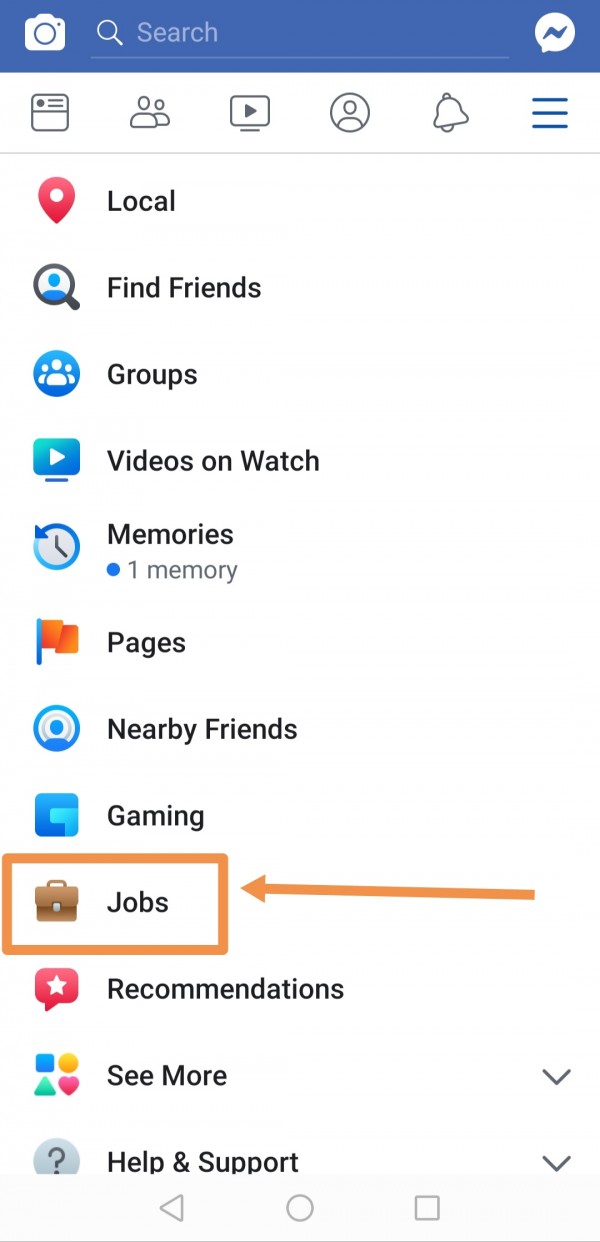Image resolution: width=600 pixels, height=1242 pixels.
Task: Switch to the News Feed tab
Action: pyautogui.click(x=49, y=113)
